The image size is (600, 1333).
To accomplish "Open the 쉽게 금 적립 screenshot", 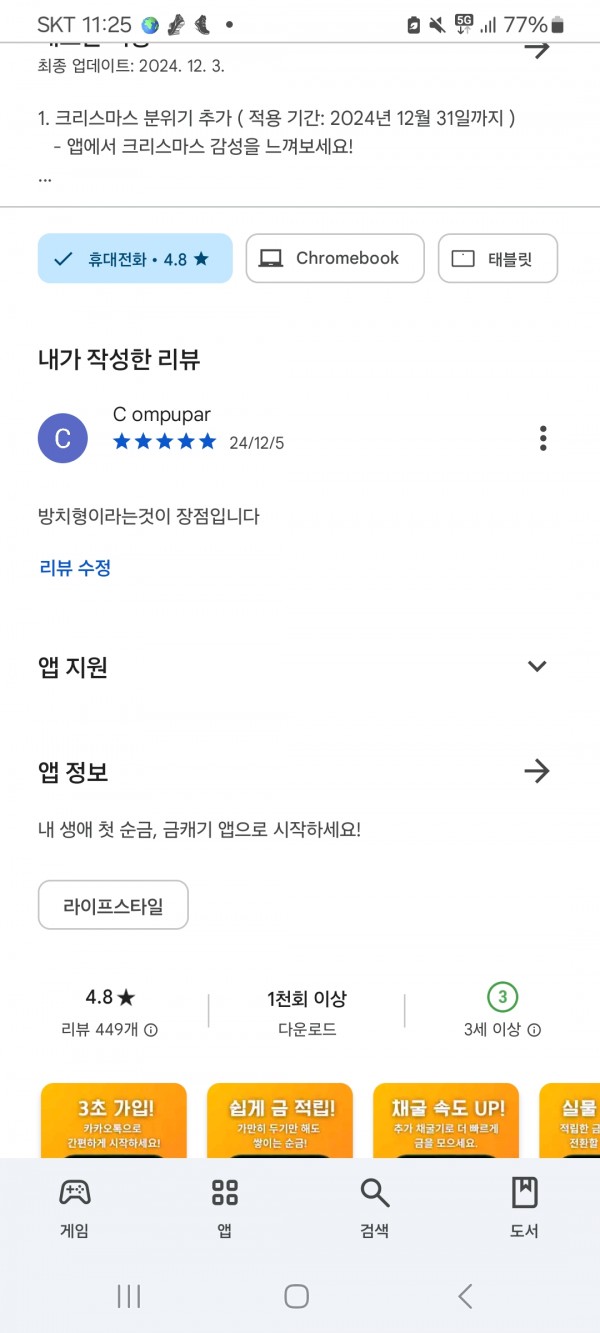I will point(280,1121).
